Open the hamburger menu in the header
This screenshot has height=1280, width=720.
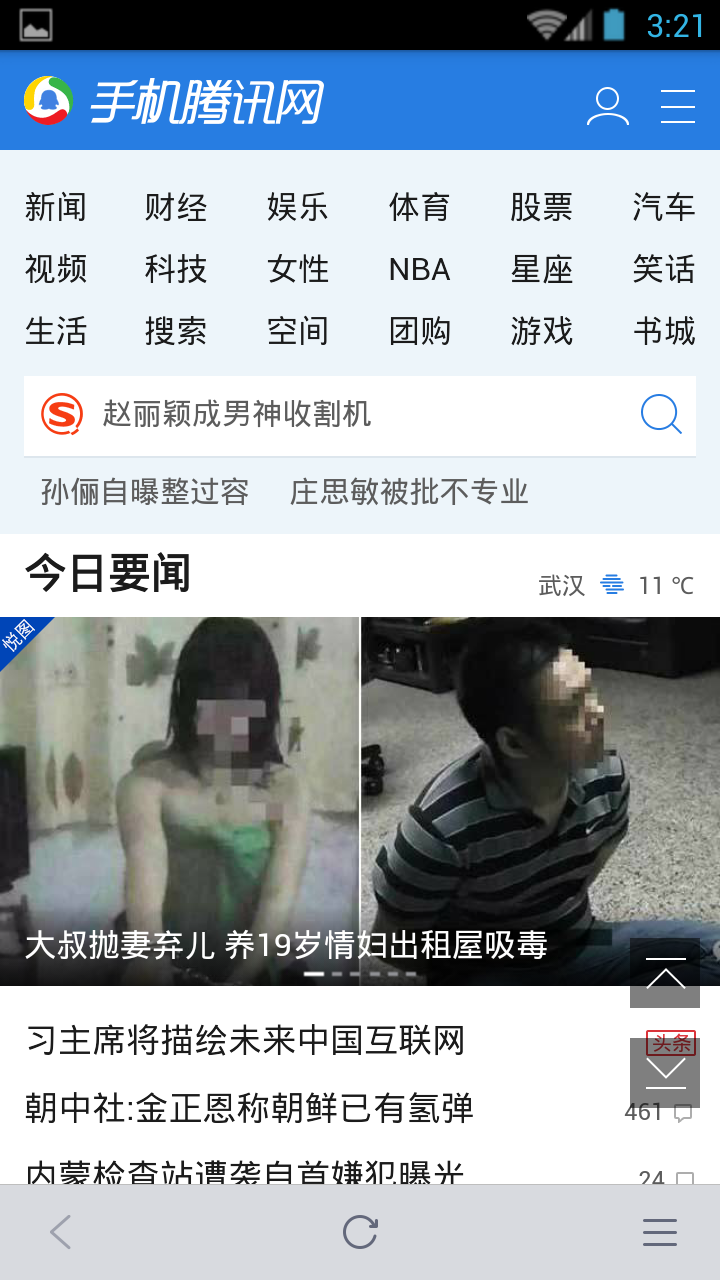tap(677, 104)
